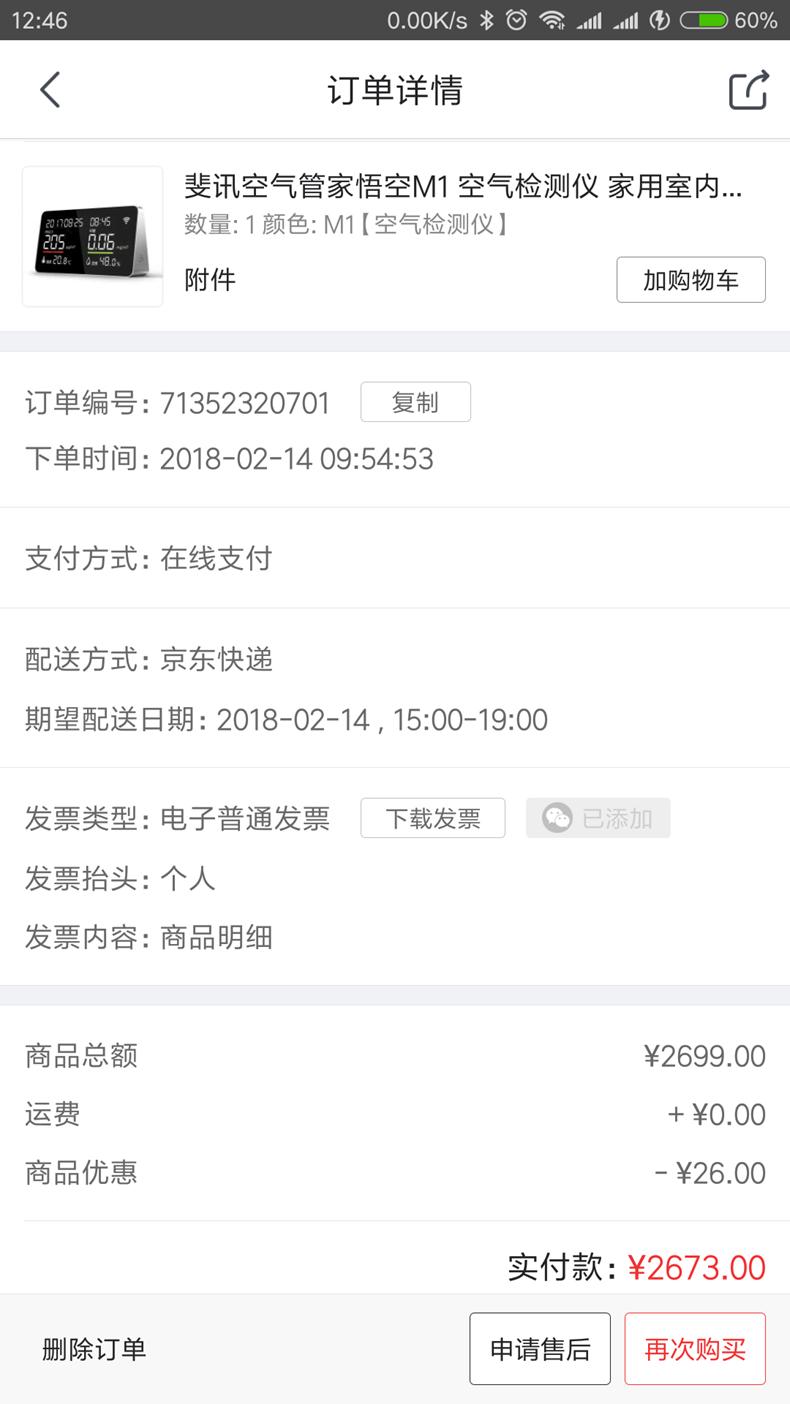790x1404 pixels.
Task: Click the WeChat icon next to 已添加
Action: coord(556,818)
